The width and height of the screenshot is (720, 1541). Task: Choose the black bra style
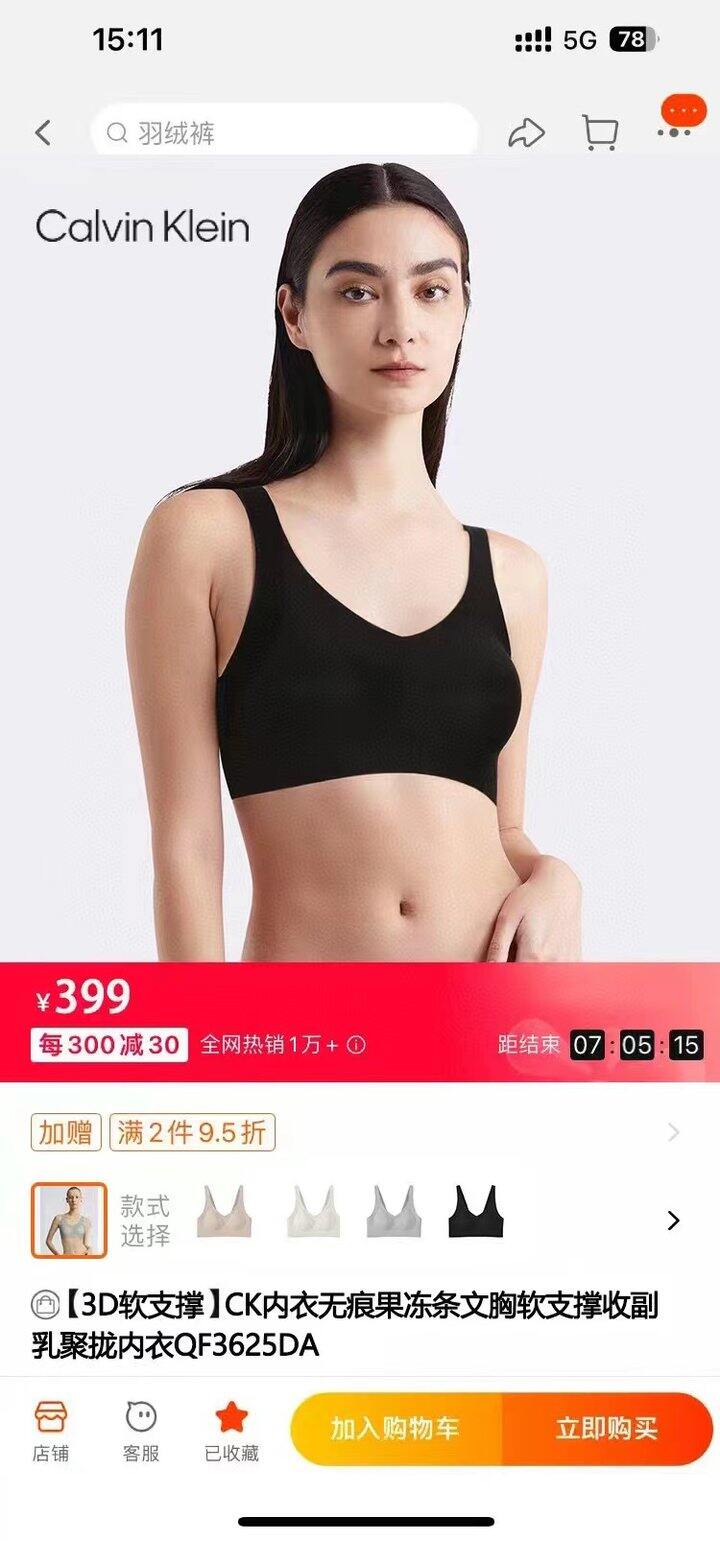pos(475,1213)
